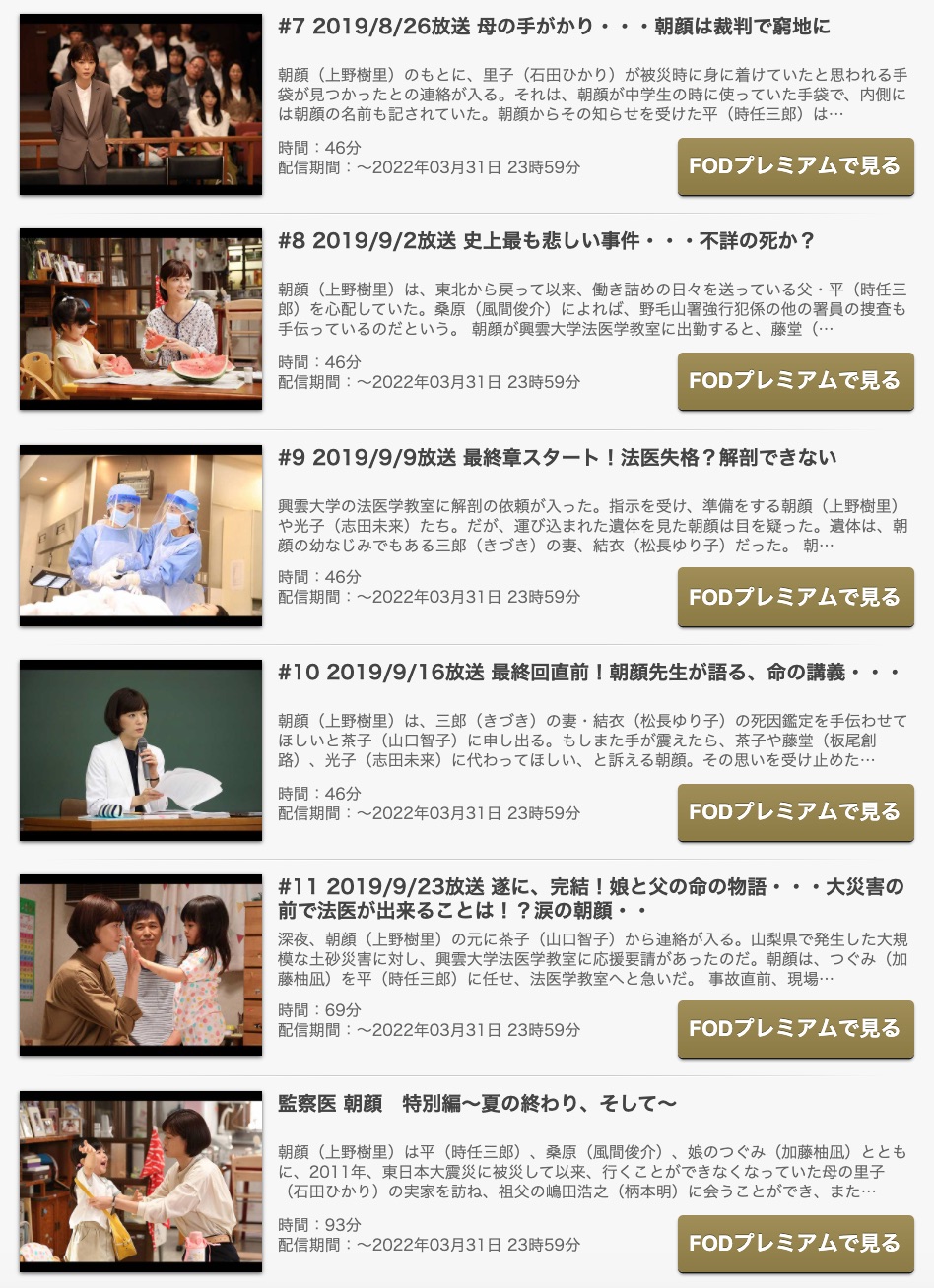Watch episode #10 on FOD Premium

pos(795,812)
